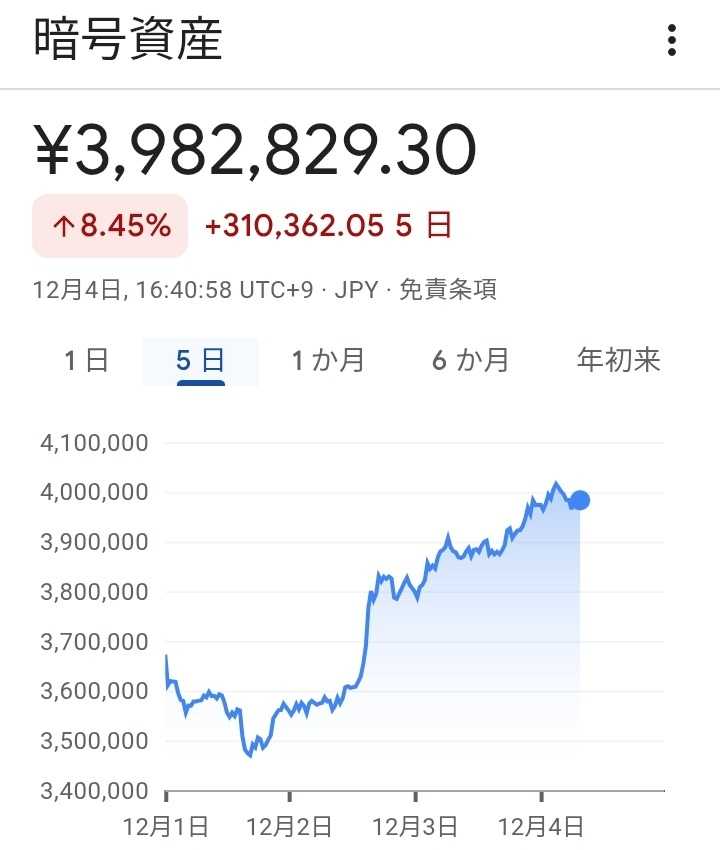This screenshot has height=850, width=720.
Task: Show the 1か月 price chart
Action: 328,360
